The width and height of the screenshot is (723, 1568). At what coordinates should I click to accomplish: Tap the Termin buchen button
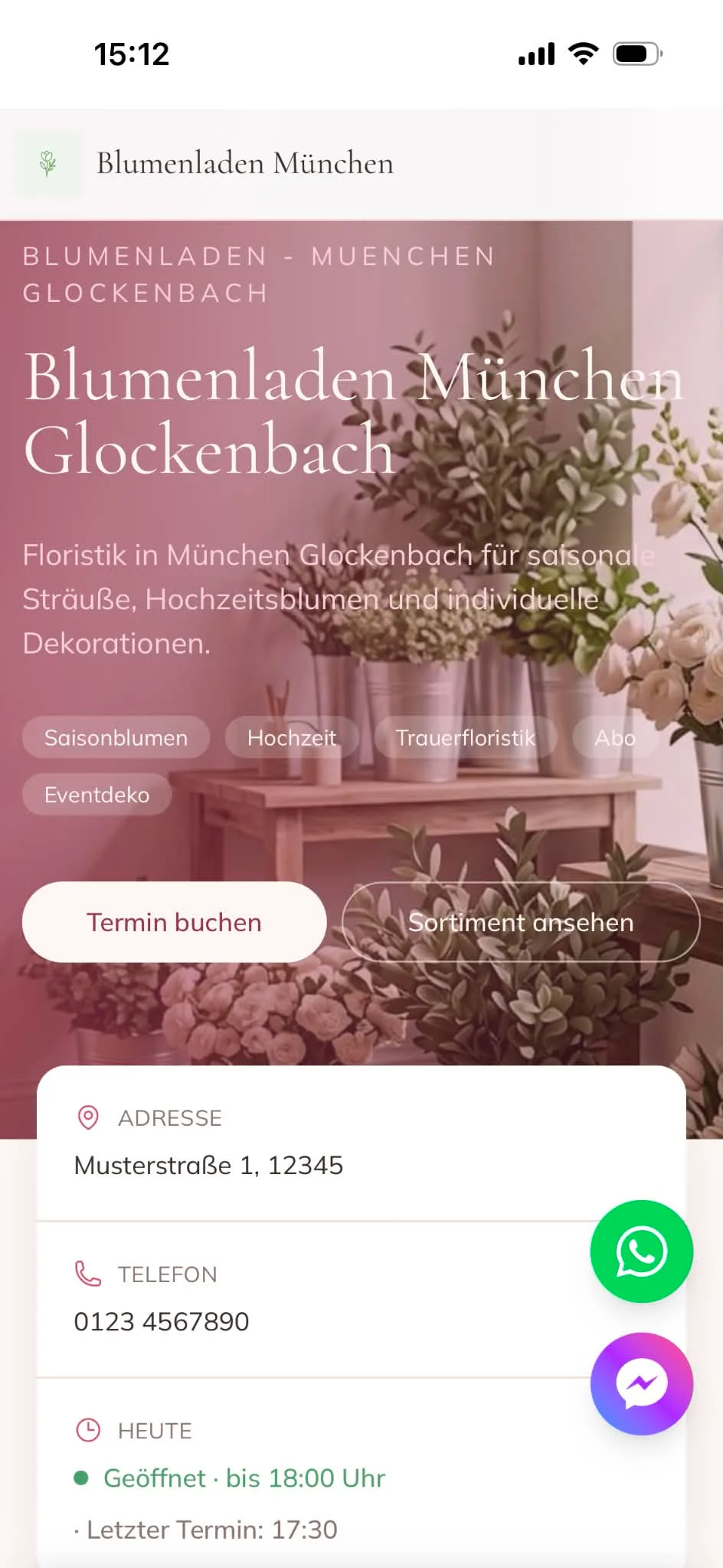tap(175, 922)
